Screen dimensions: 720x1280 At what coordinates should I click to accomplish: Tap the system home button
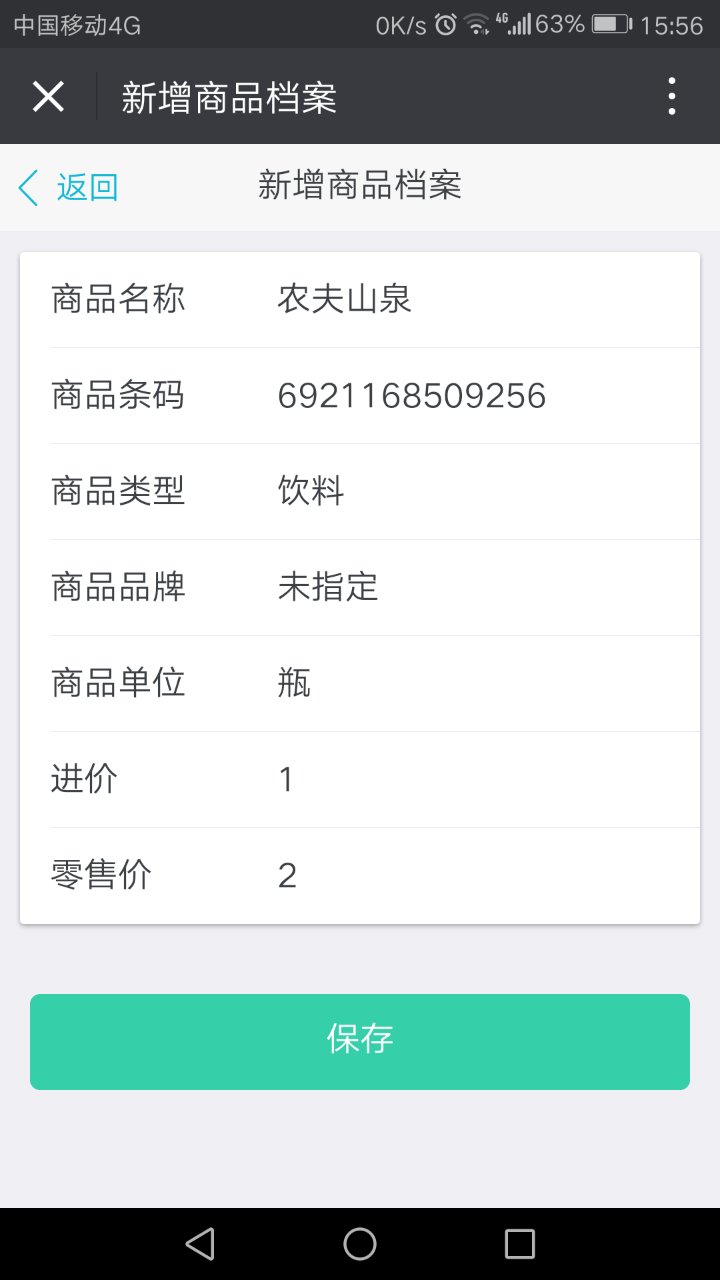pos(360,1244)
